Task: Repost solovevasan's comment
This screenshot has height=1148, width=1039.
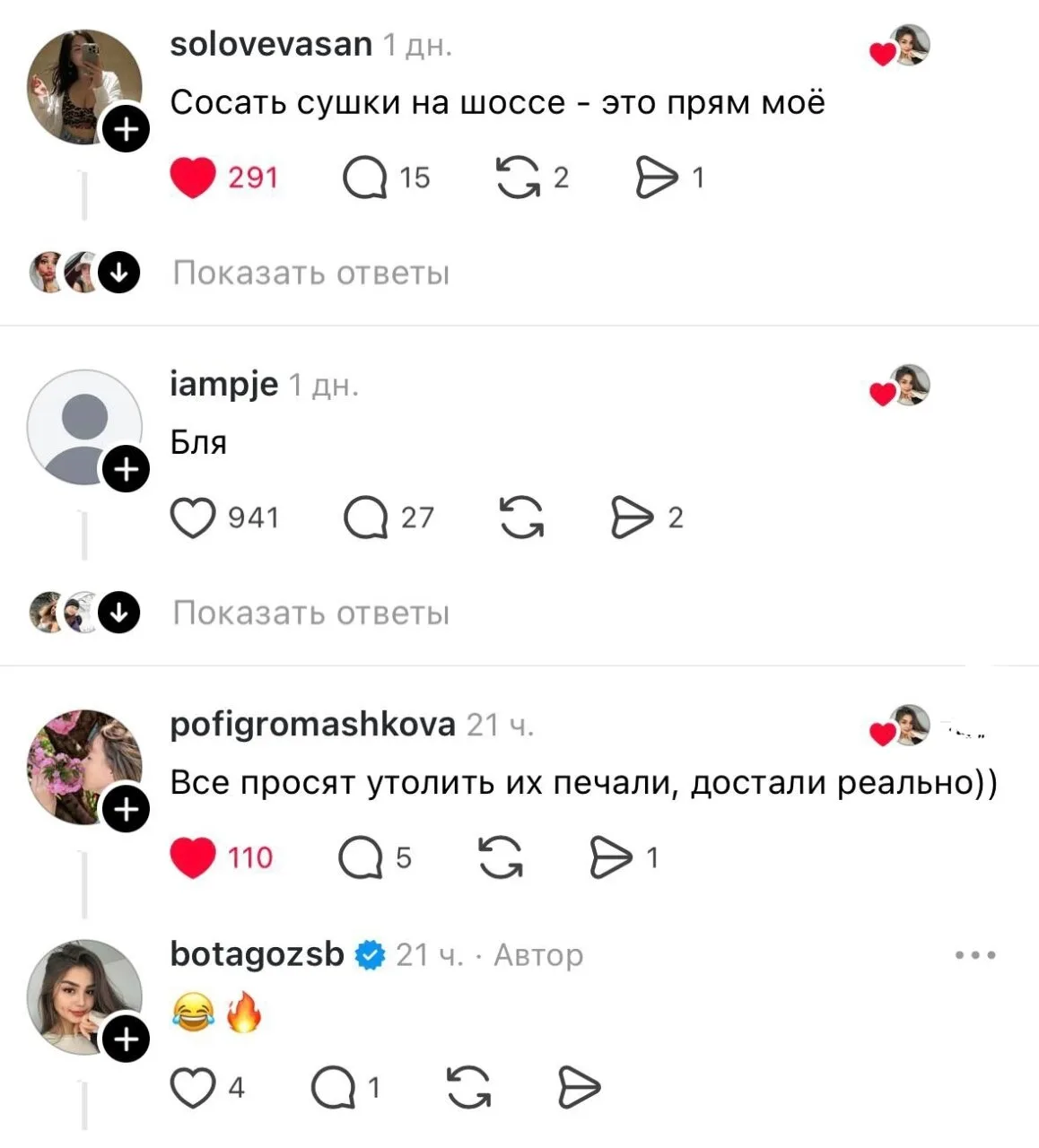Action: [519, 178]
